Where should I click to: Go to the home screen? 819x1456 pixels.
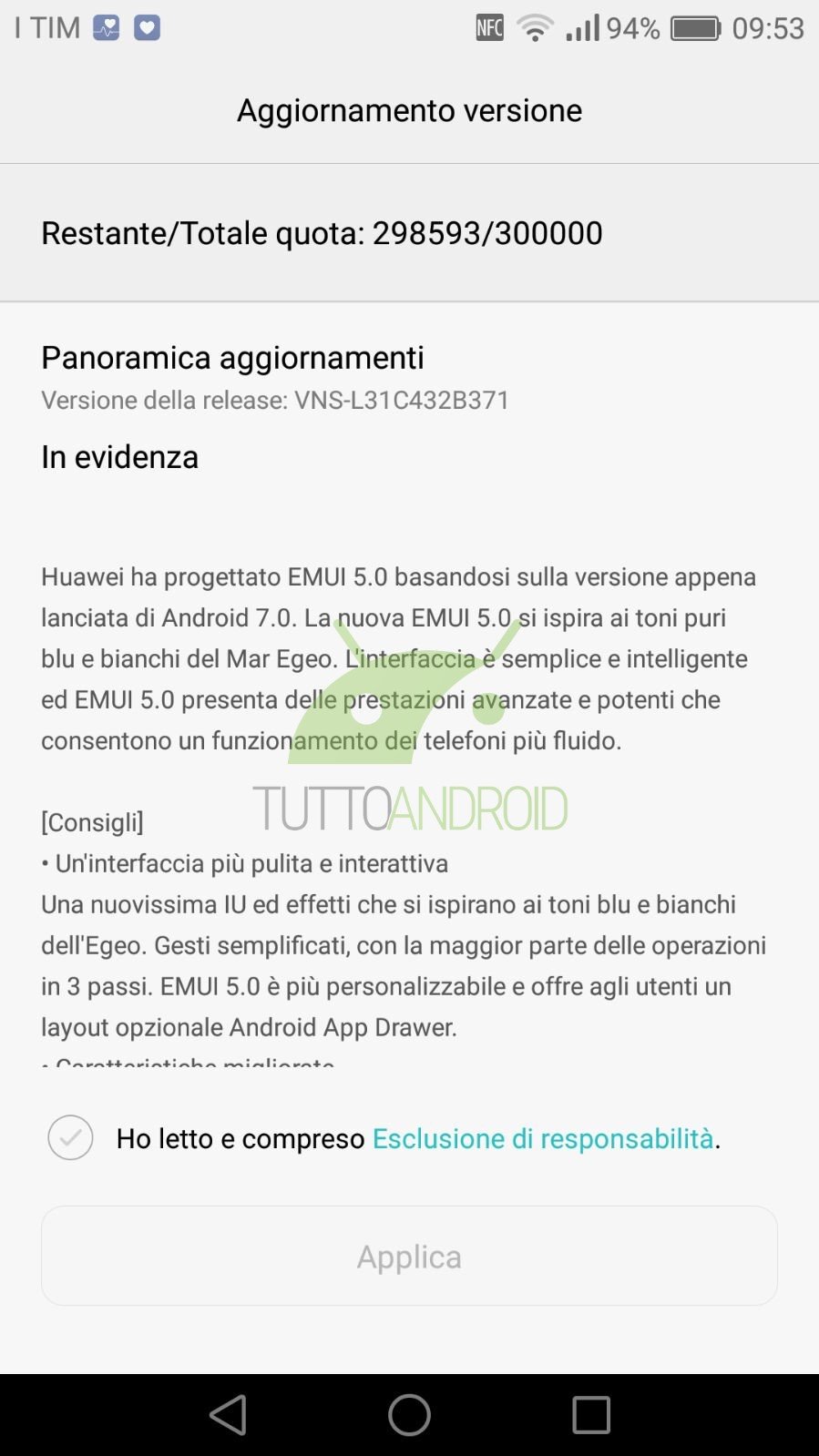409,1415
